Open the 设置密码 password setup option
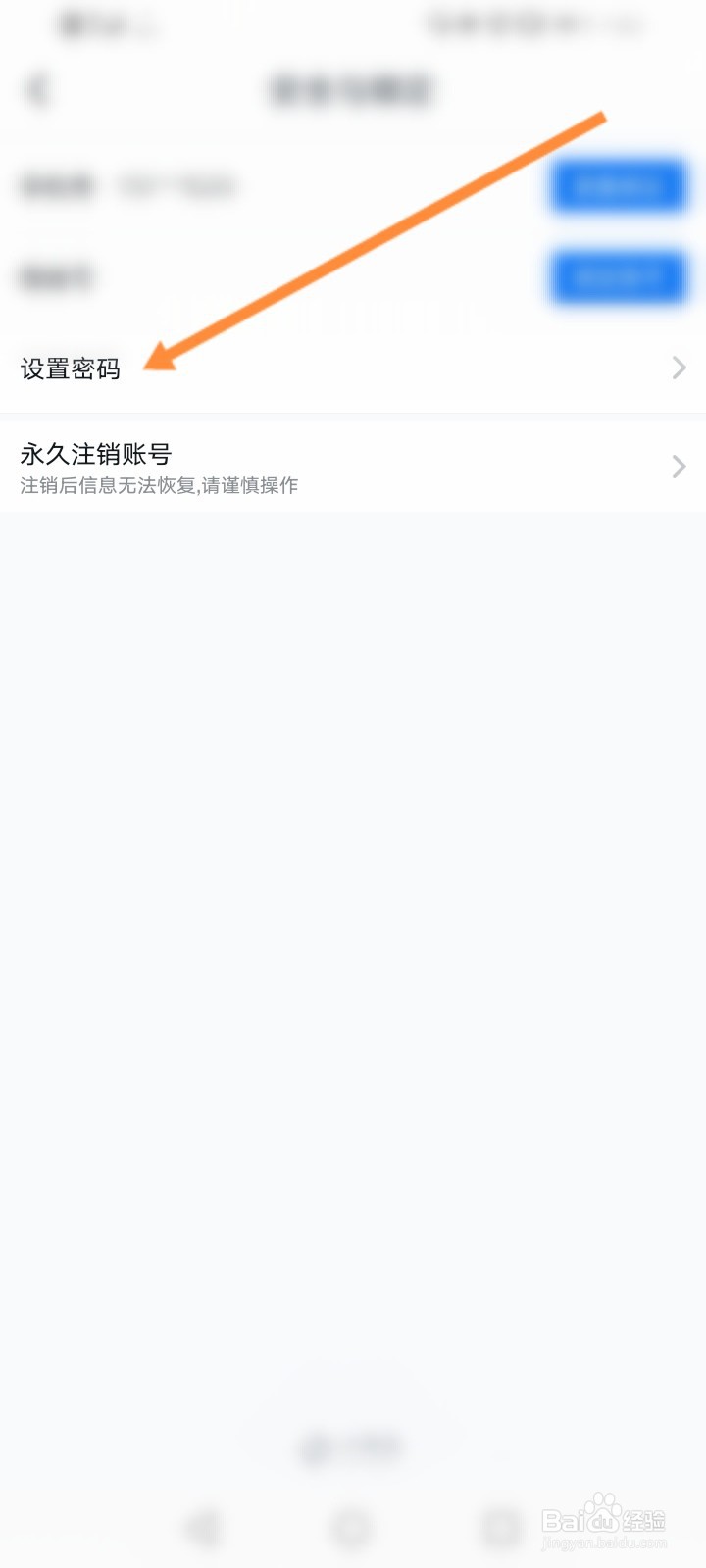 click(71, 369)
